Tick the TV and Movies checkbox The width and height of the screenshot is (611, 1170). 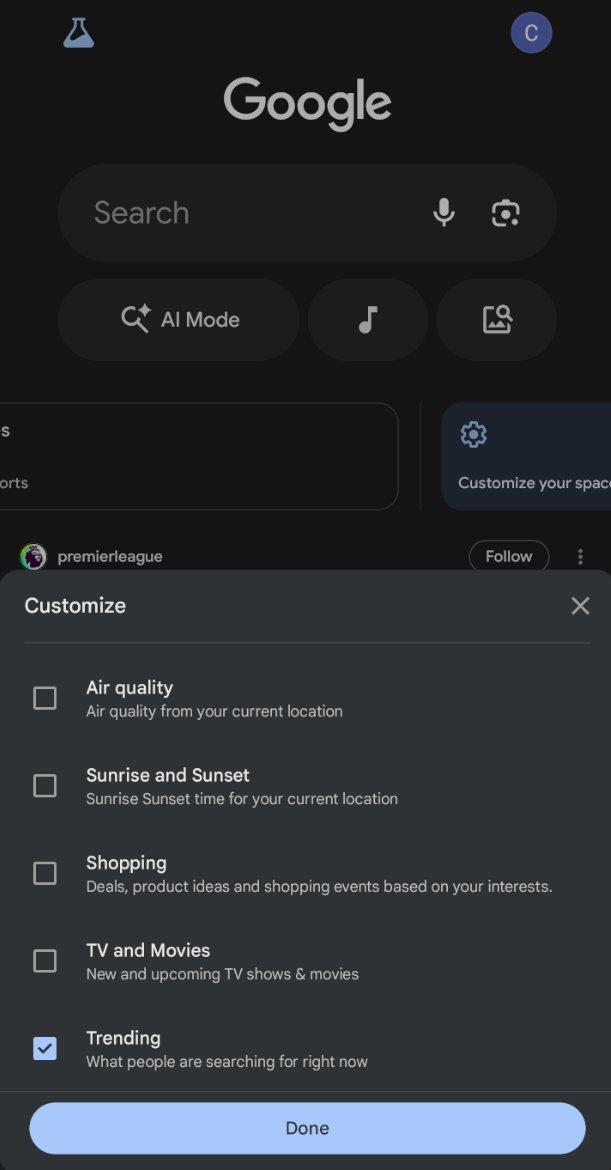coord(45,961)
